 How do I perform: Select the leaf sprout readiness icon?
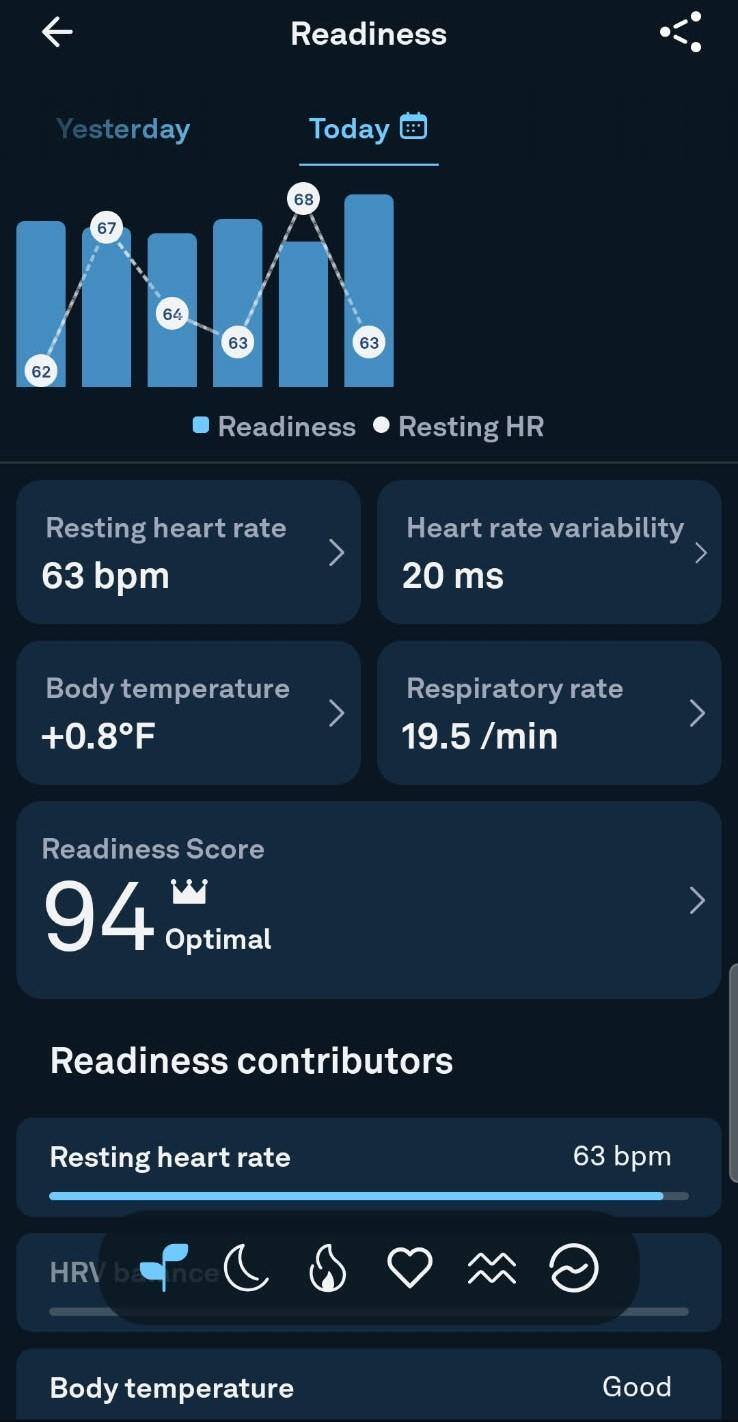(x=164, y=1268)
